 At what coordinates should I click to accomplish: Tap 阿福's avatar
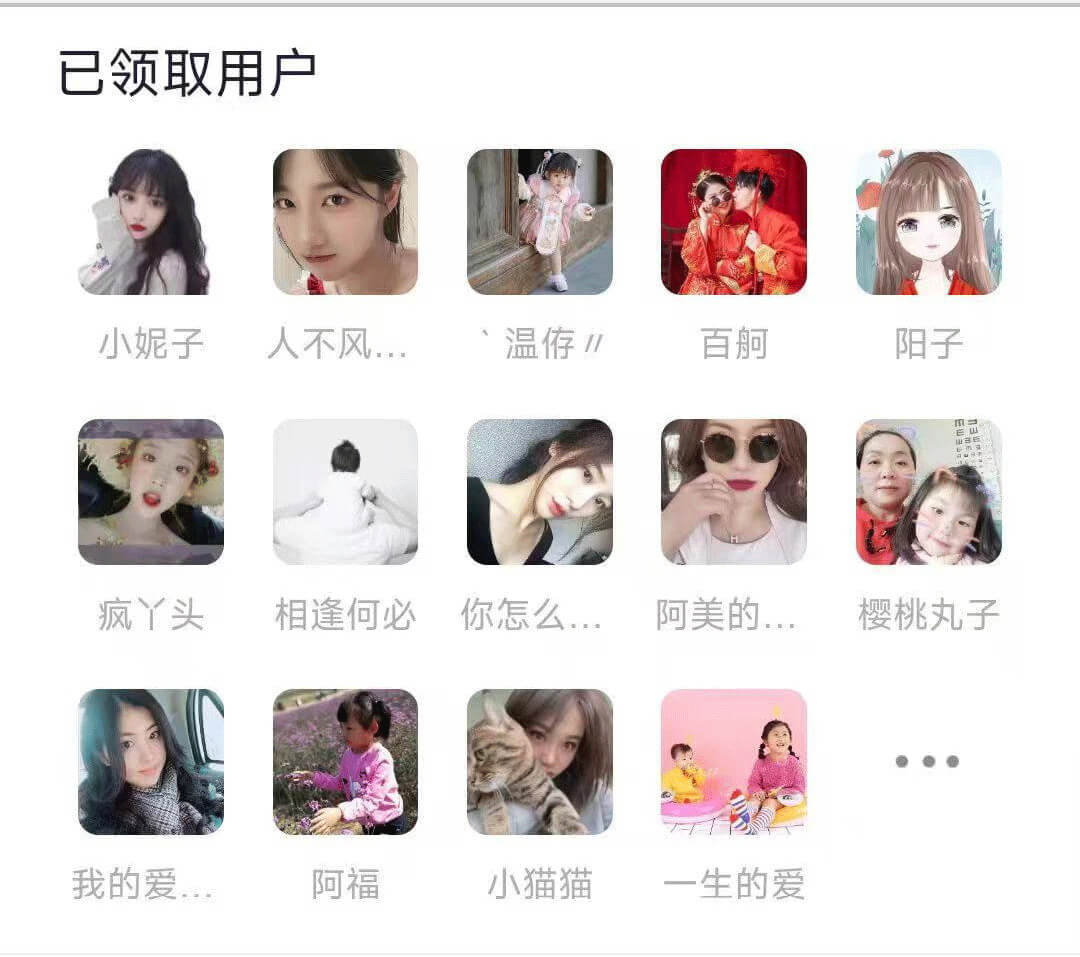345,762
